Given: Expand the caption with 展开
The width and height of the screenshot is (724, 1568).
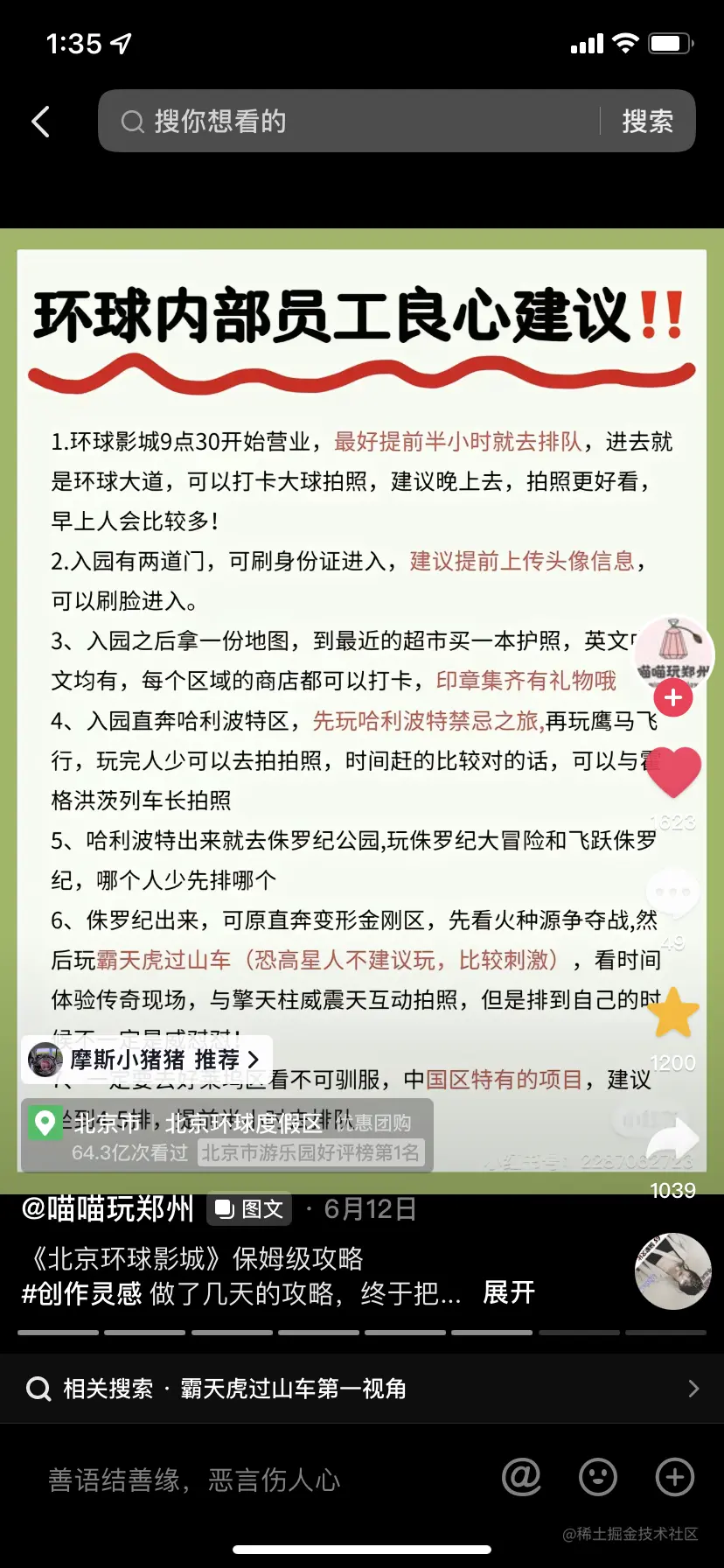Looking at the screenshot, I should click(509, 1292).
